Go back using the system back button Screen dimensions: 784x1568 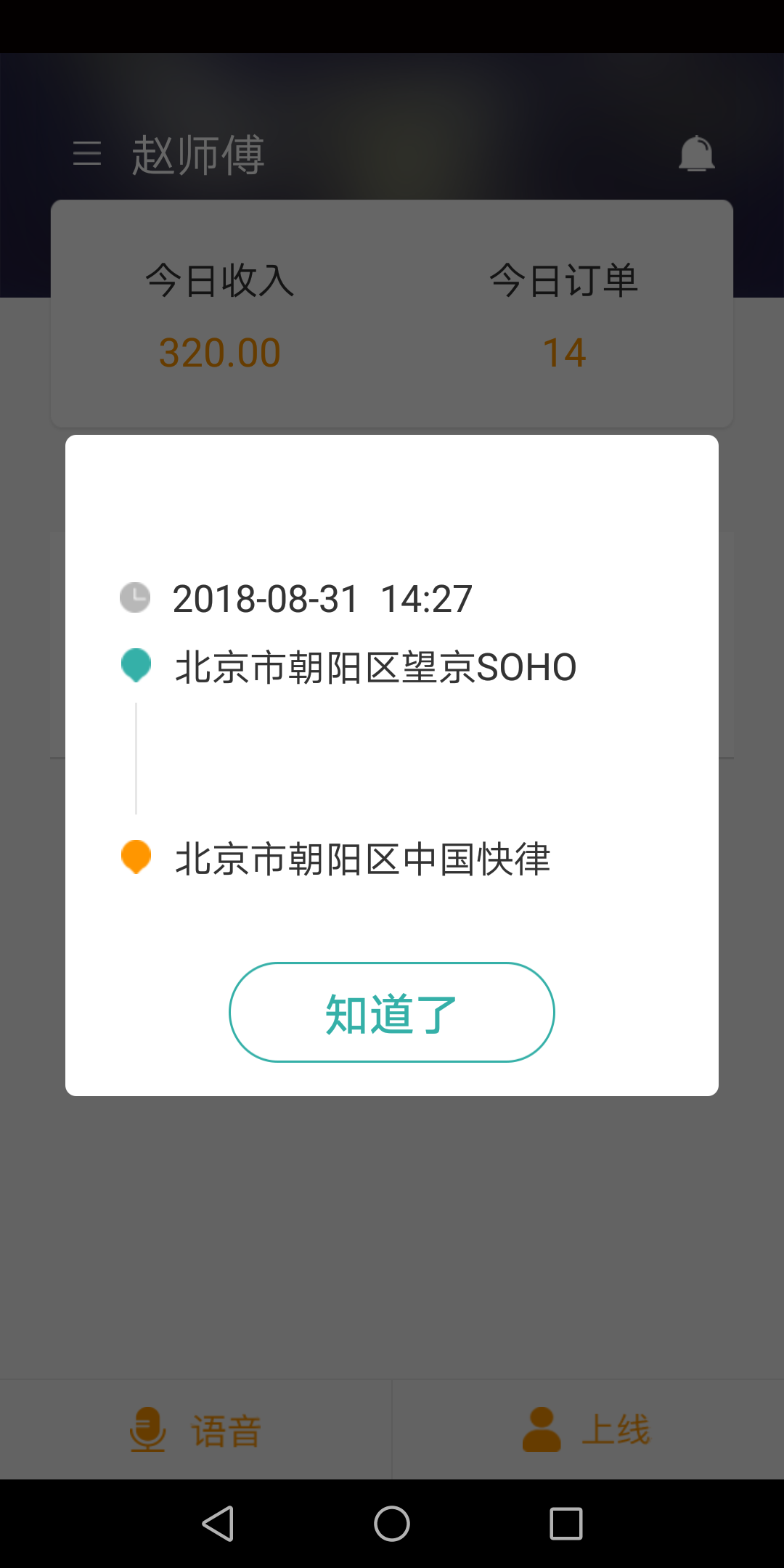pos(218,1523)
